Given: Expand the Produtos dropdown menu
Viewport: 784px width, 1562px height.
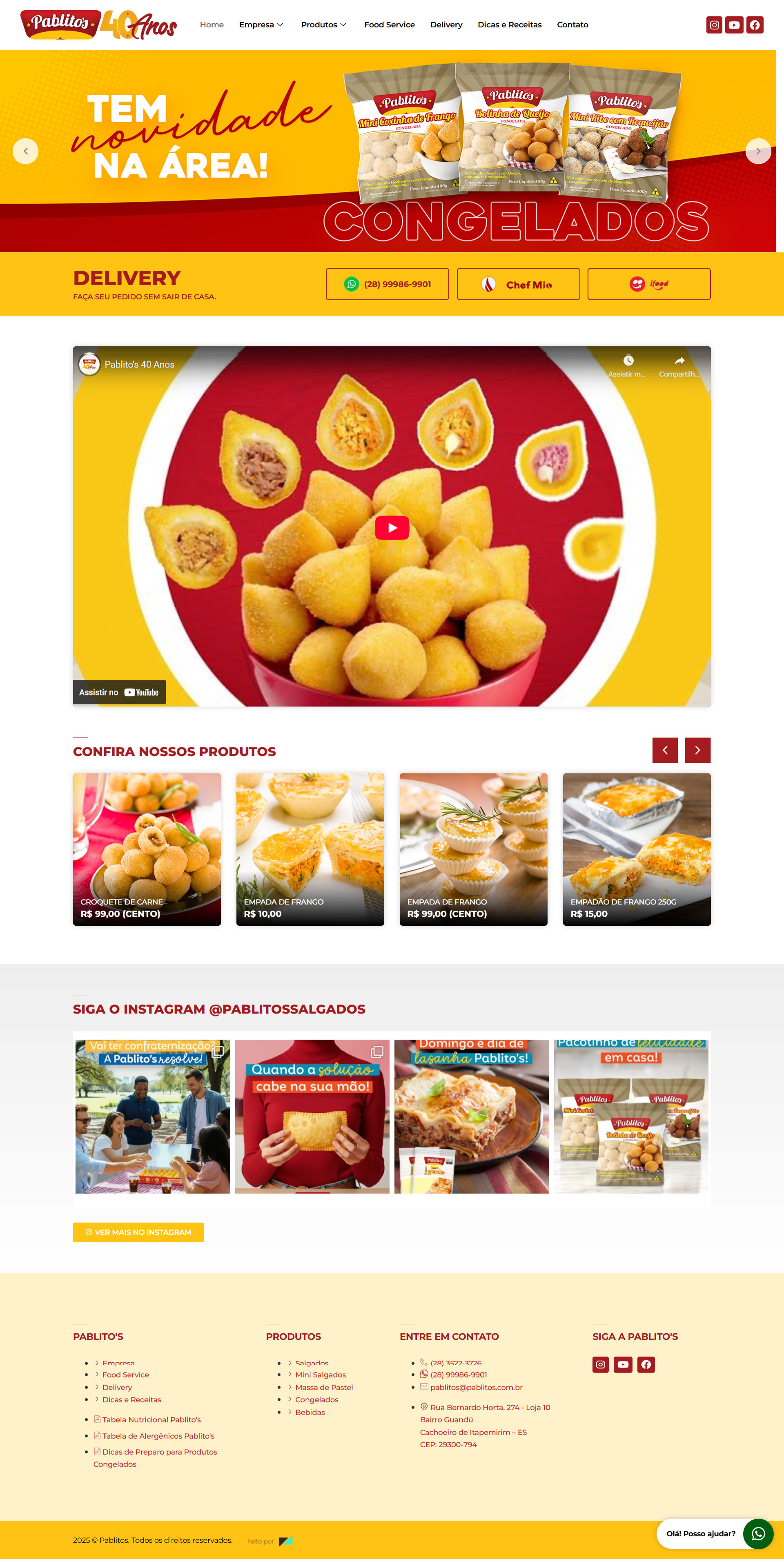Looking at the screenshot, I should (x=323, y=25).
